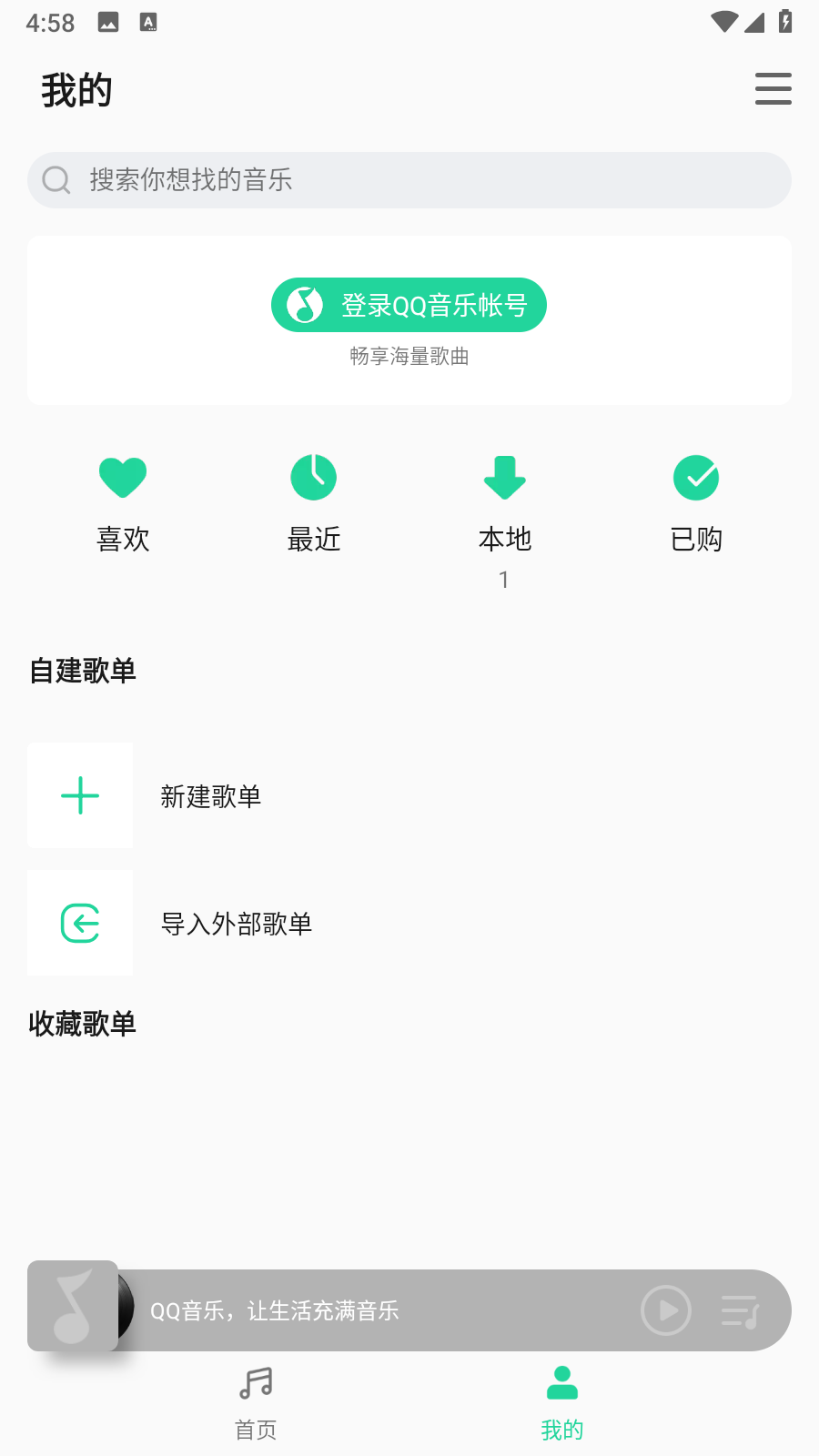
Task: Open the playback queue icon in mini player
Action: pos(741,1310)
